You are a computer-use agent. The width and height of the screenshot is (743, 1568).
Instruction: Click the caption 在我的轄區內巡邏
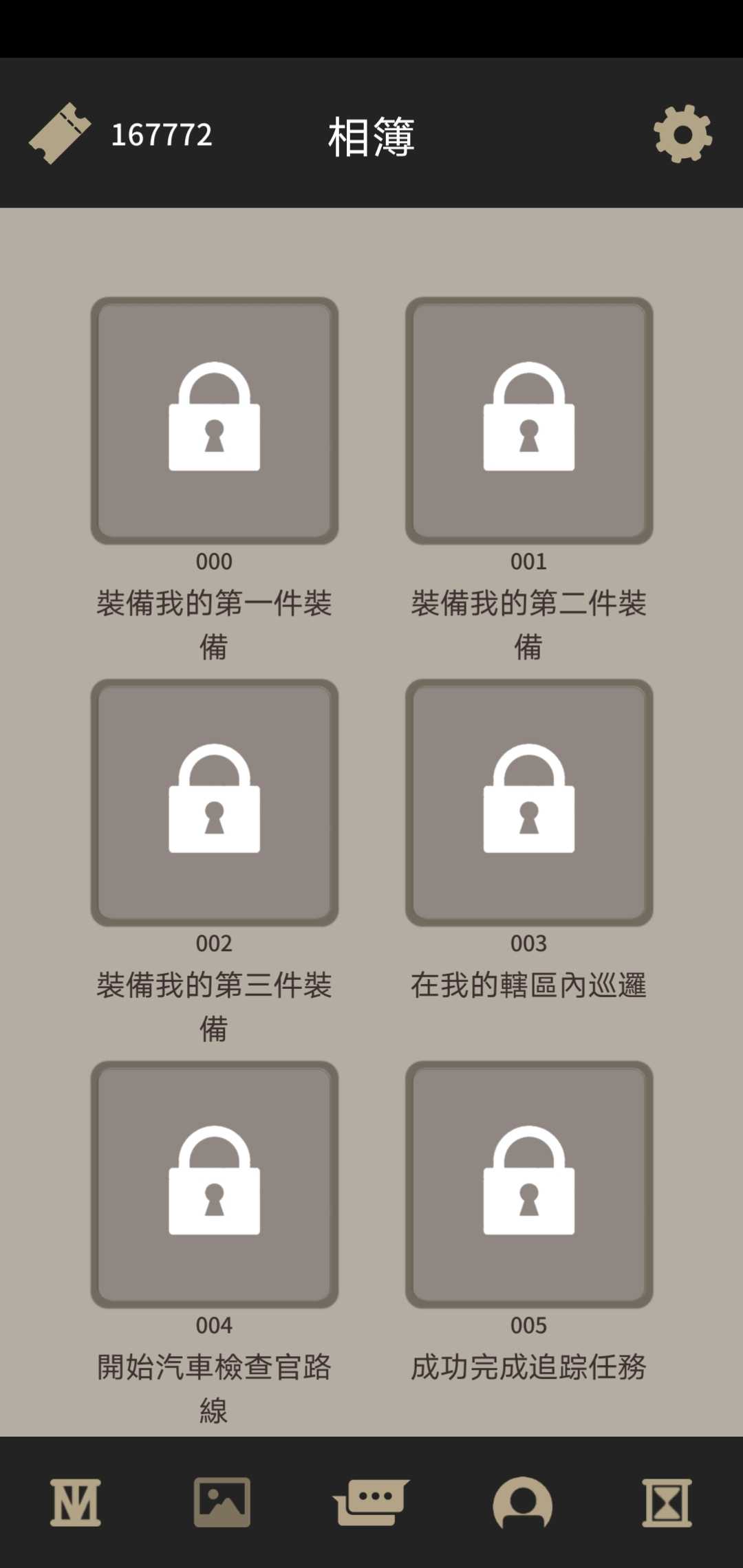(530, 986)
